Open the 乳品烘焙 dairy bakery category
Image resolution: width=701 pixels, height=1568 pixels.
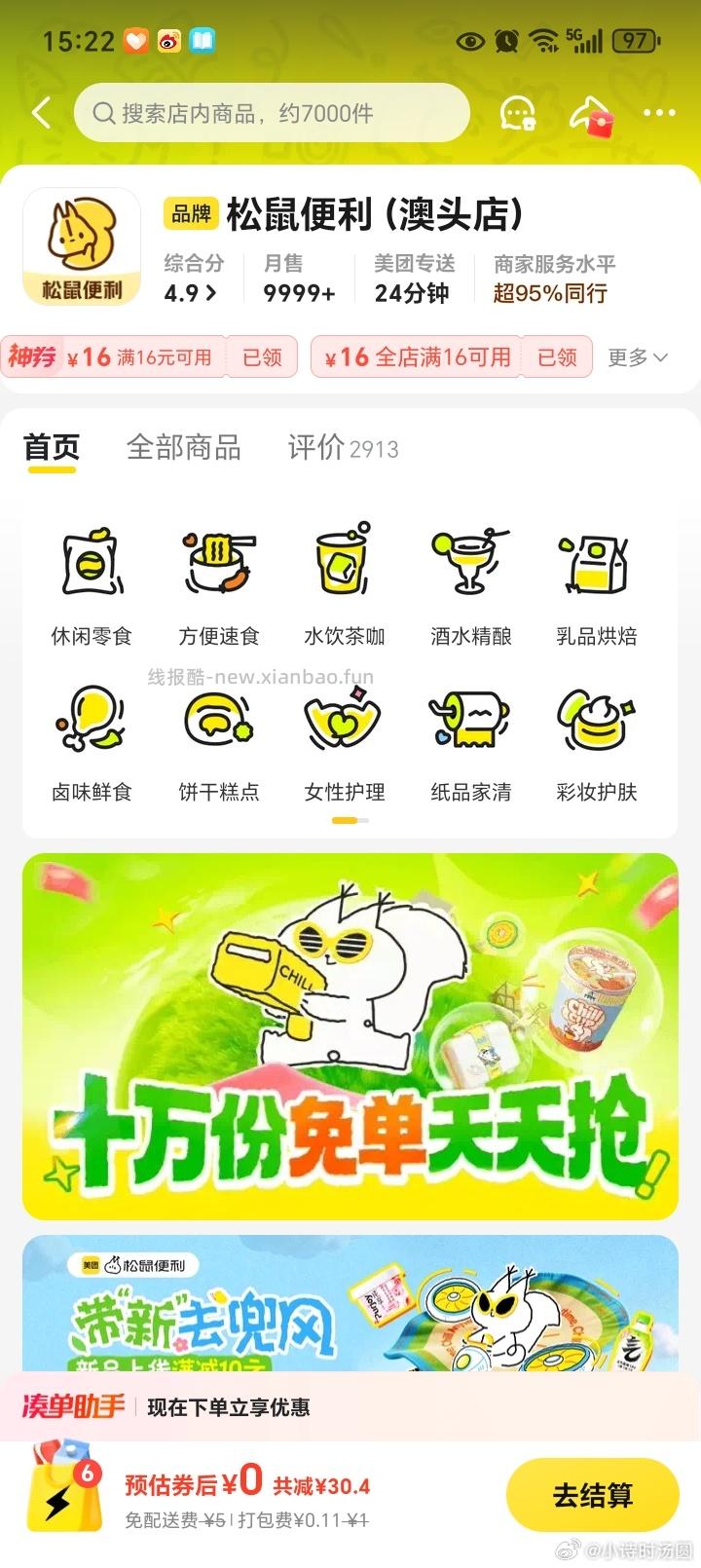596,584
